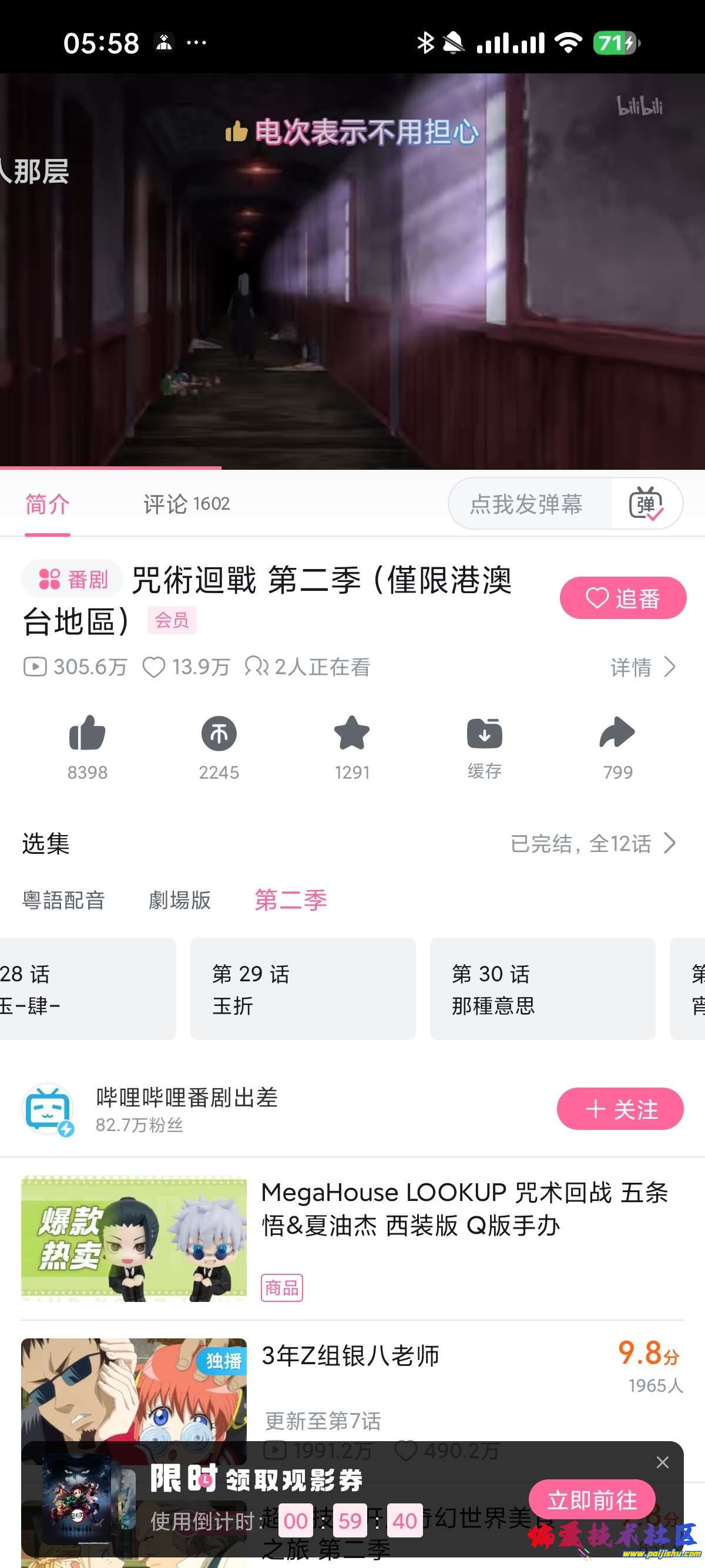Viewport: 705px width, 1568px height.
Task: Switch to 粵語配音 version
Action: 63,900
